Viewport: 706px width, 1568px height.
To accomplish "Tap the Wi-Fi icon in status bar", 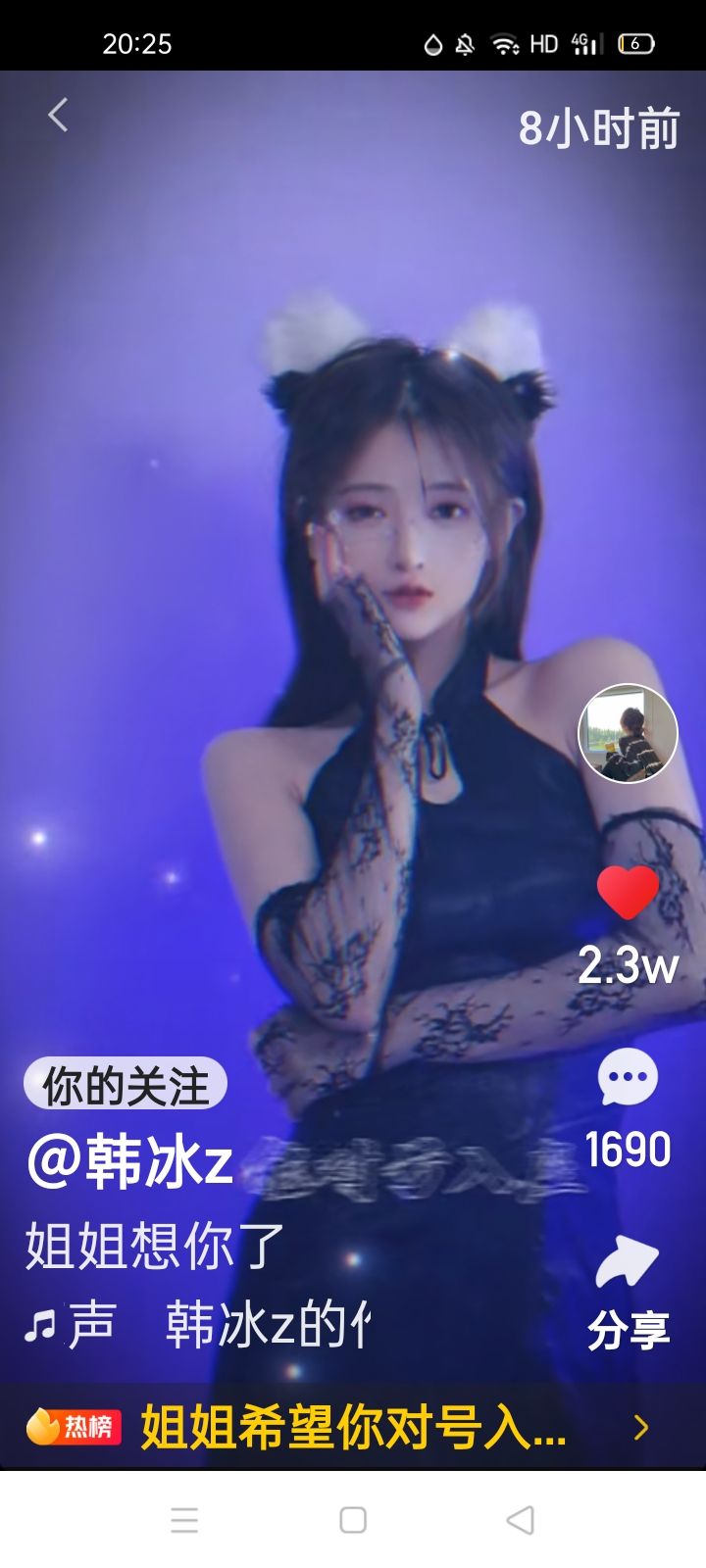I will coord(505,44).
